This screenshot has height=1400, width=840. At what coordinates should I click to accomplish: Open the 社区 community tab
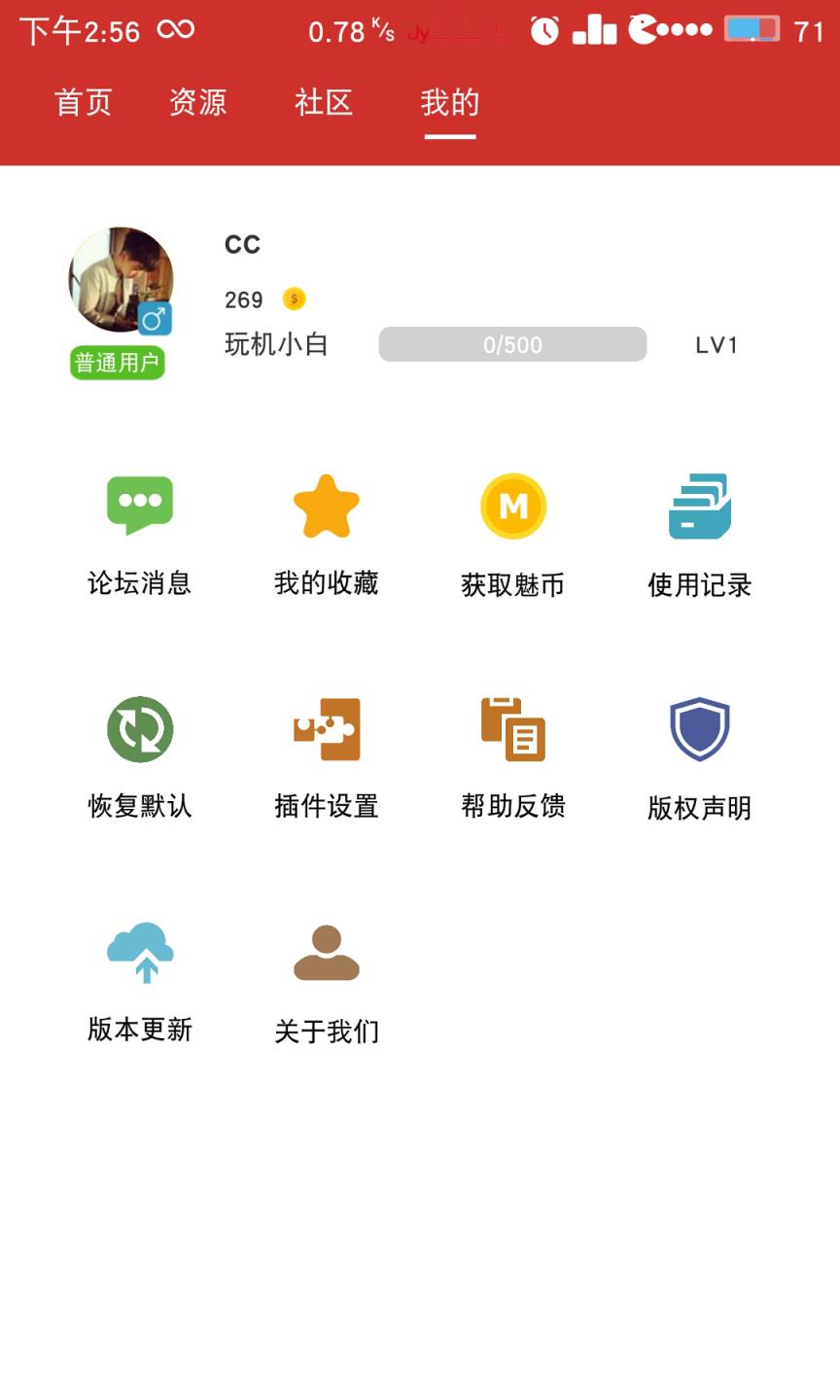(x=324, y=102)
